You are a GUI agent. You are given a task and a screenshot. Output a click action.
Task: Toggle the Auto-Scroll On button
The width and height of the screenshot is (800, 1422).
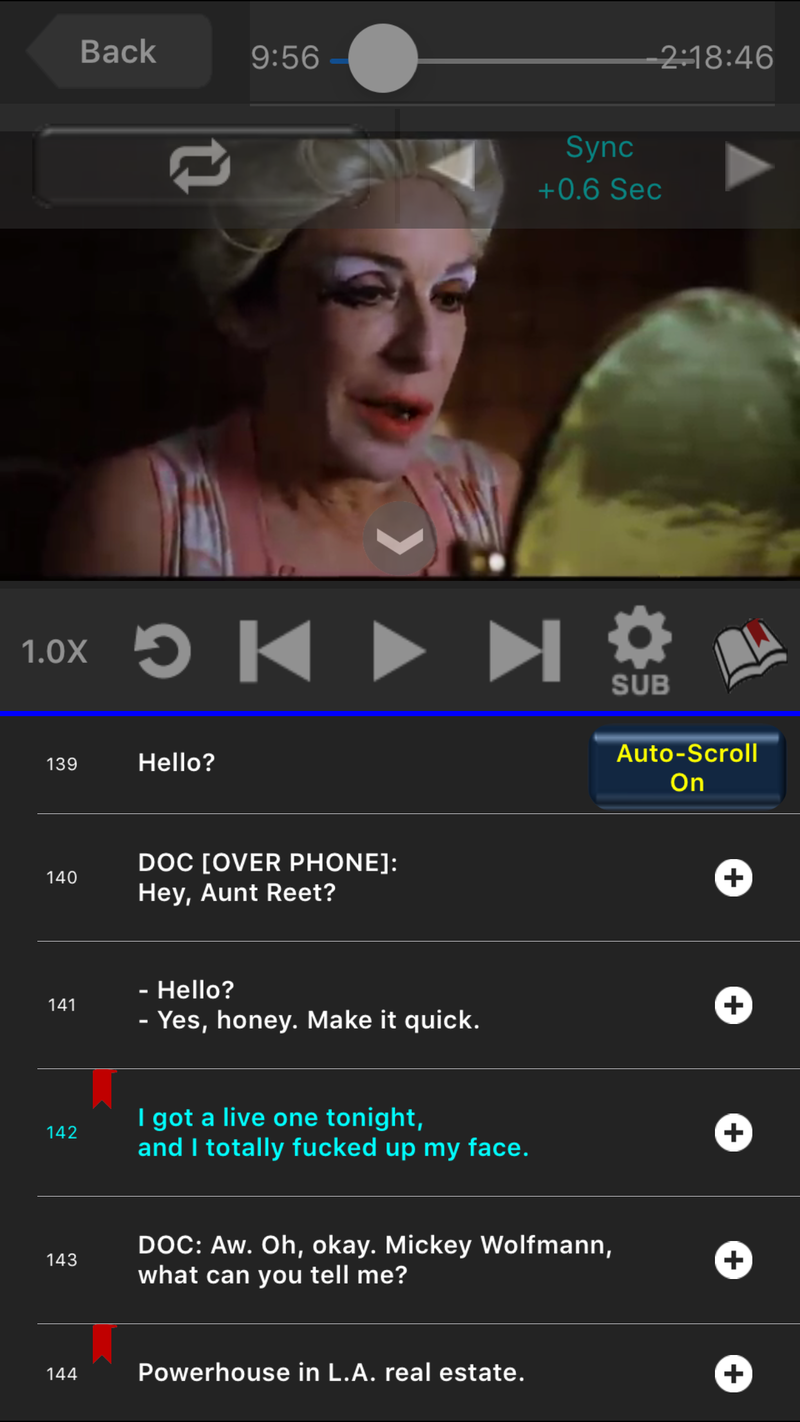pyautogui.click(x=686, y=768)
